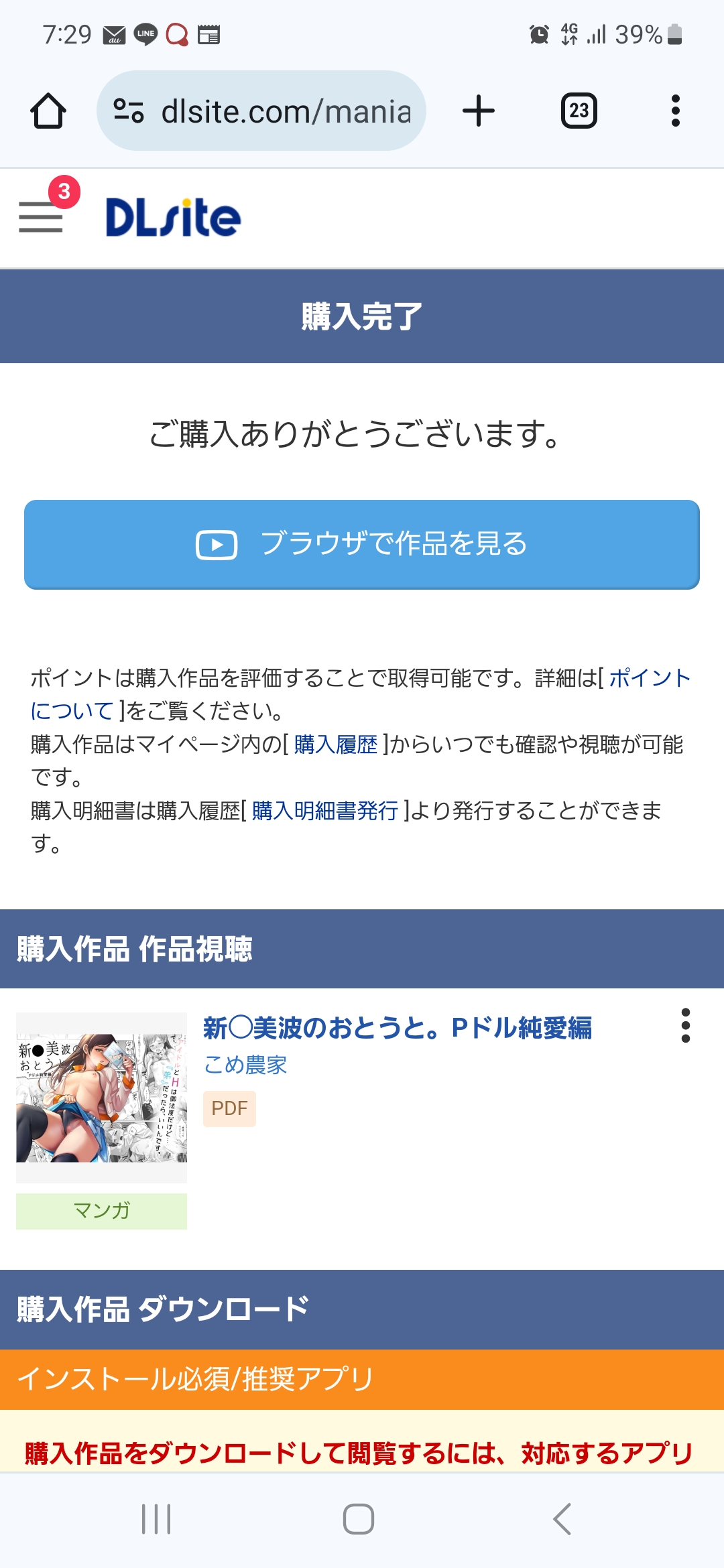The width and height of the screenshot is (724, 1568).
Task: Open the DLsite hamburger menu
Action: click(x=41, y=217)
